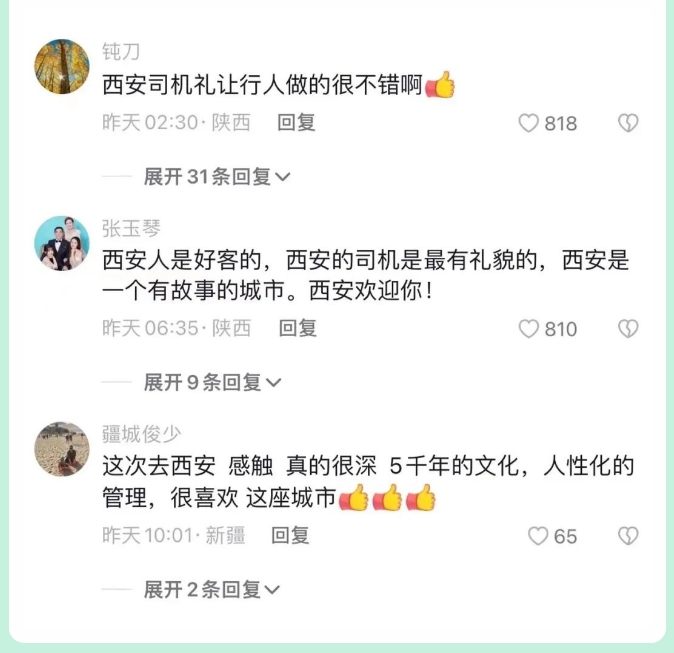Expand the 2 replies under 疆城俊少's comment
The width and height of the screenshot is (674, 653).
(212, 589)
